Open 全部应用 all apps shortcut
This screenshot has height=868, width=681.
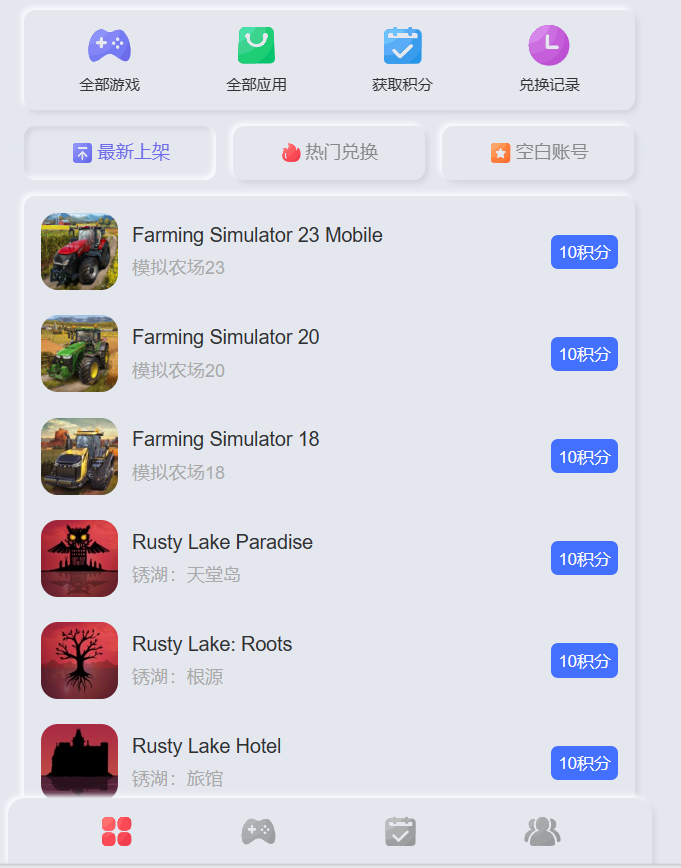[x=256, y=59]
